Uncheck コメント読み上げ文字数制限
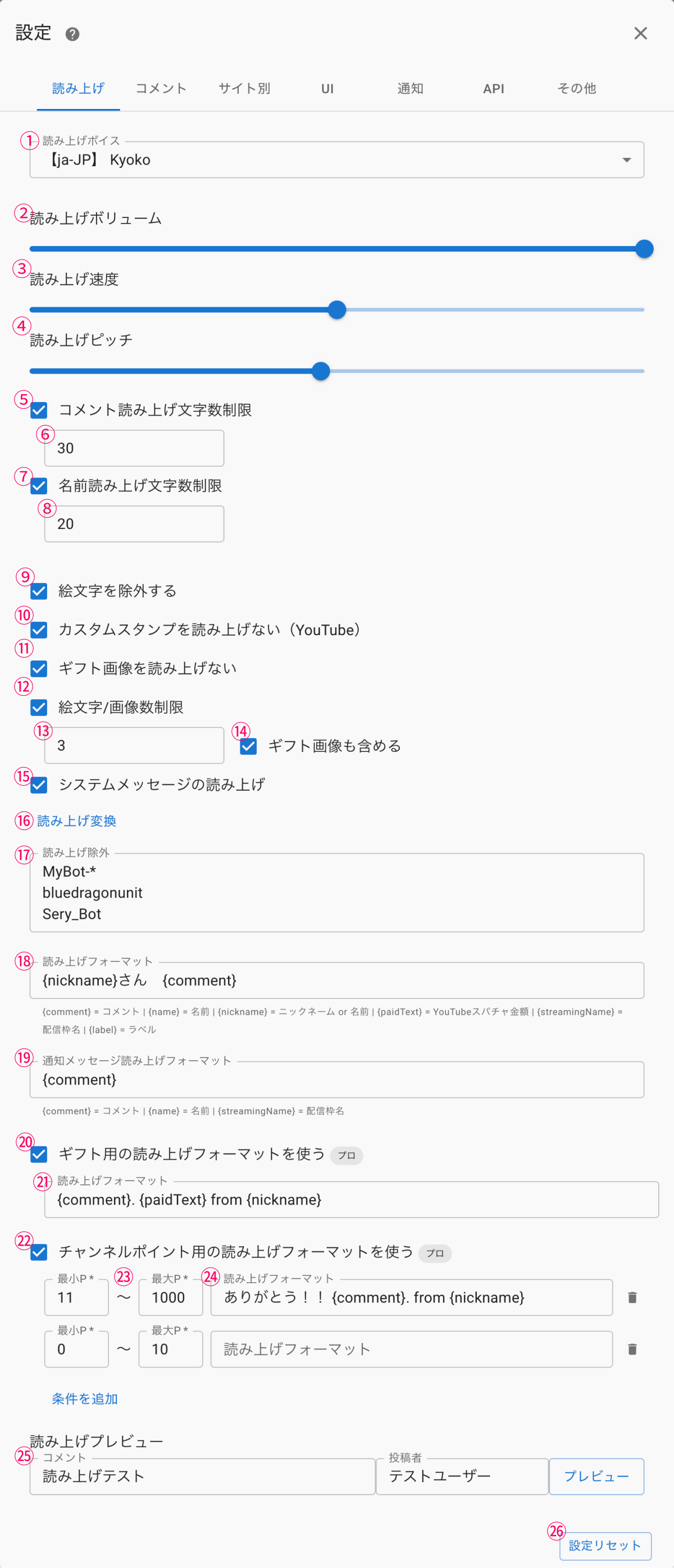Viewport: 674px width, 1568px height. coord(39,411)
